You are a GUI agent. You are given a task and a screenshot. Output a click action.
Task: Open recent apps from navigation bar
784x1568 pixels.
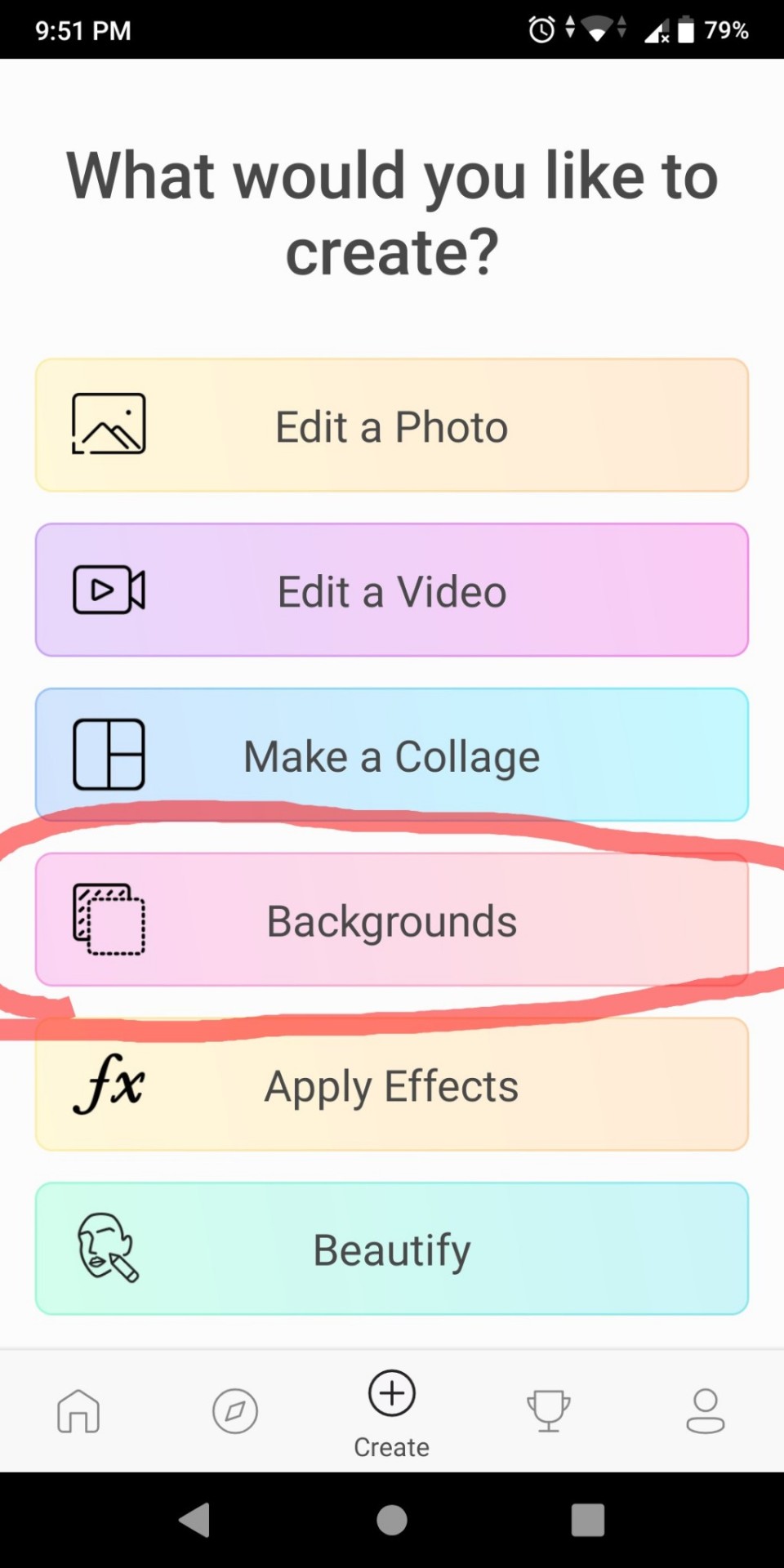[x=588, y=1520]
